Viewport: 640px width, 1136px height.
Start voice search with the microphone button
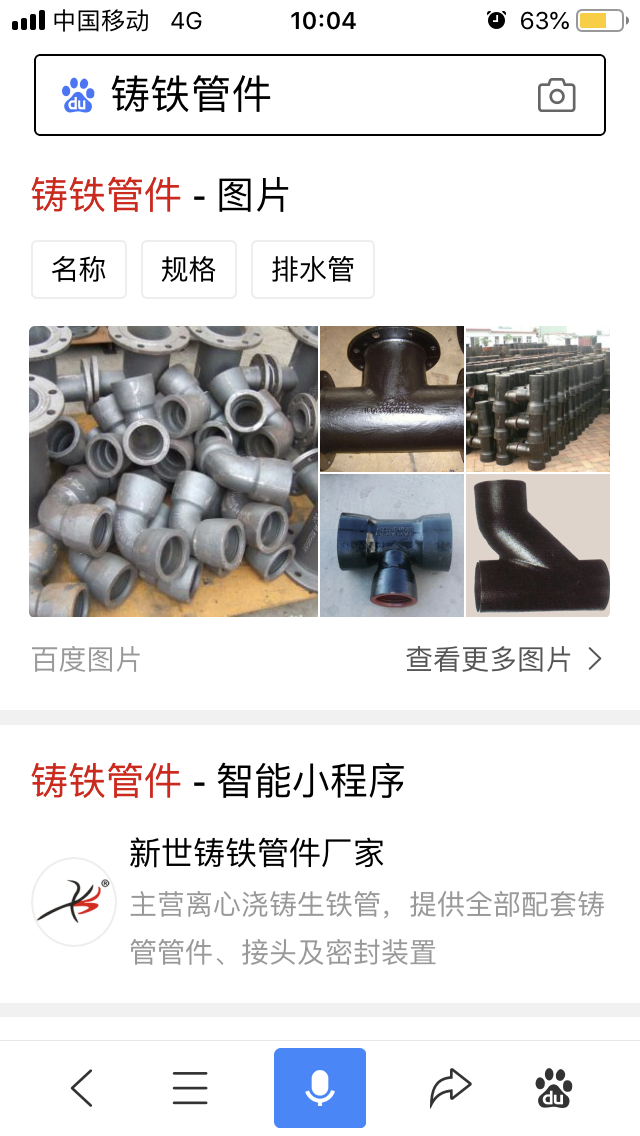tap(320, 1087)
